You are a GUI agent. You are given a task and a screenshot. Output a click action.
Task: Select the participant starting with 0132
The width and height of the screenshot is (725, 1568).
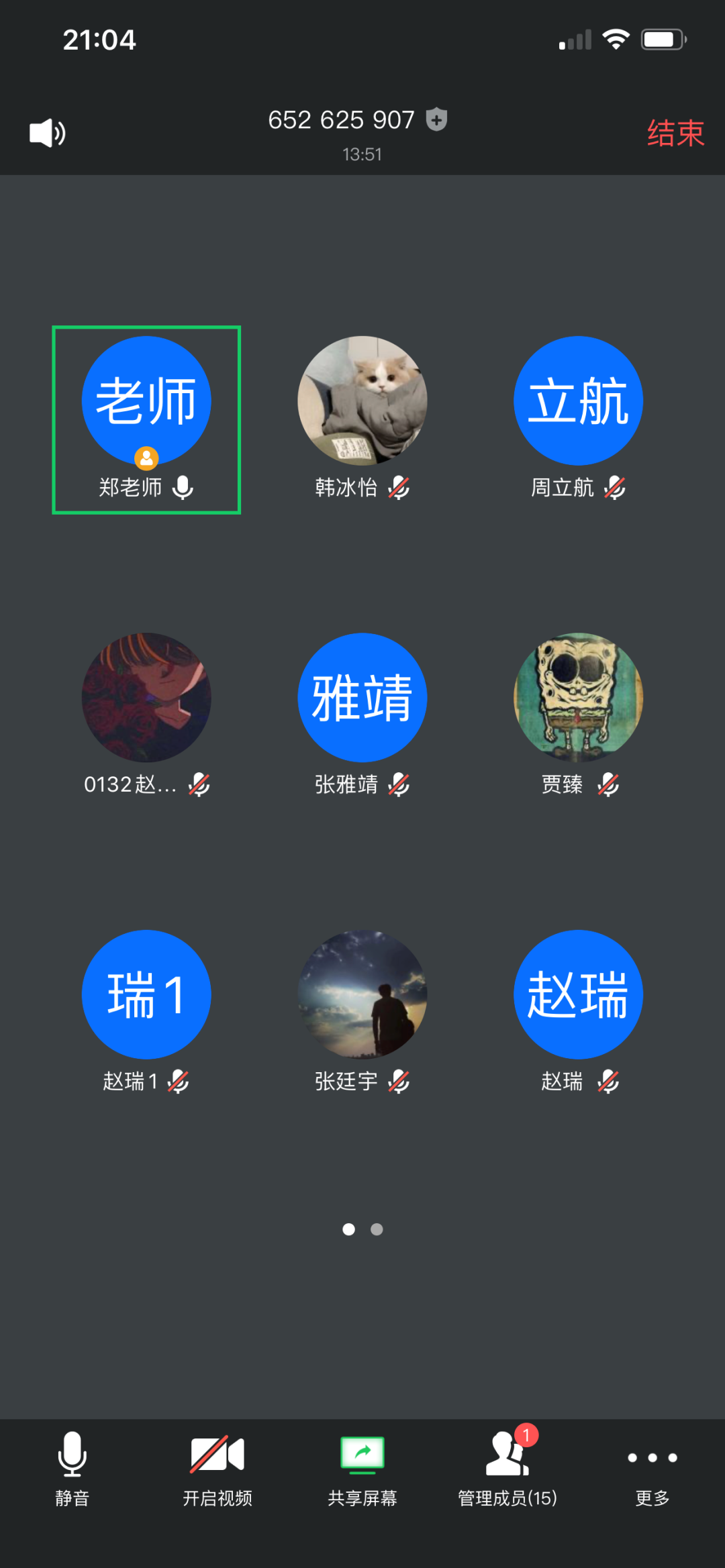[146, 698]
